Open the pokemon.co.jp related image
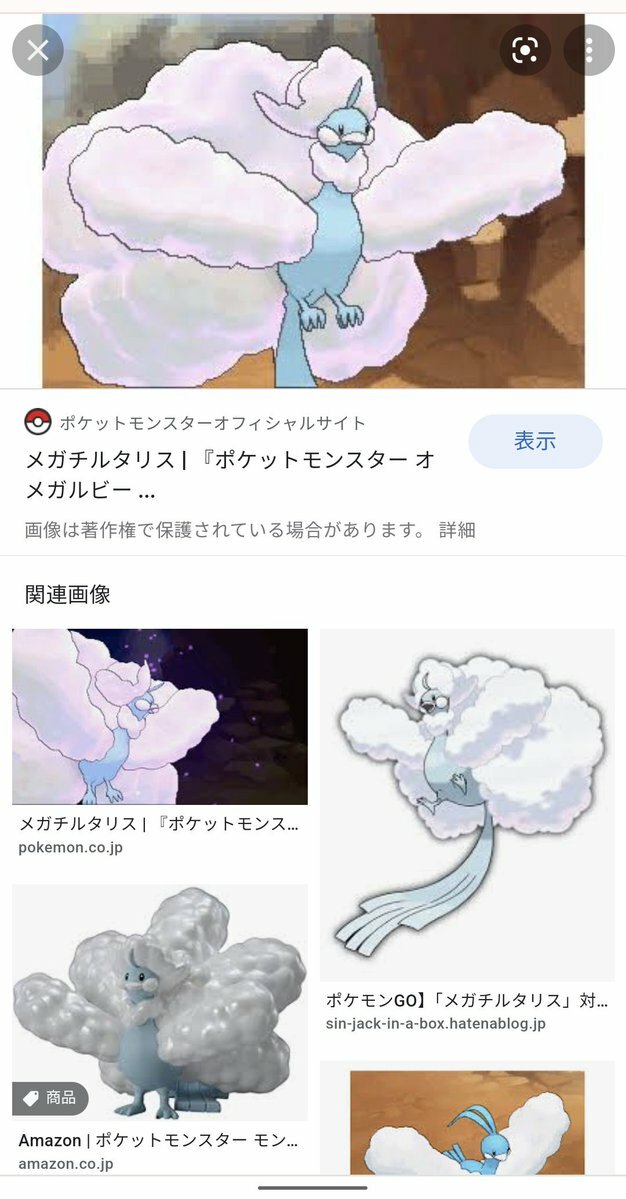 160,716
